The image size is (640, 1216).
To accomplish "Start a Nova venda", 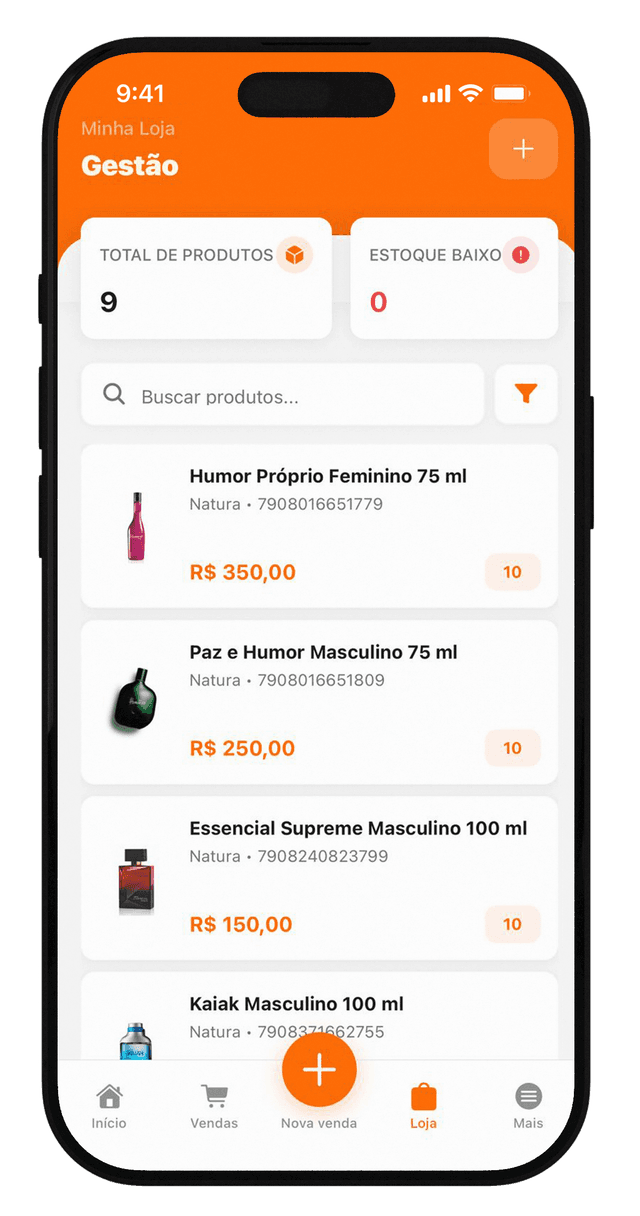I will click(x=319, y=1072).
